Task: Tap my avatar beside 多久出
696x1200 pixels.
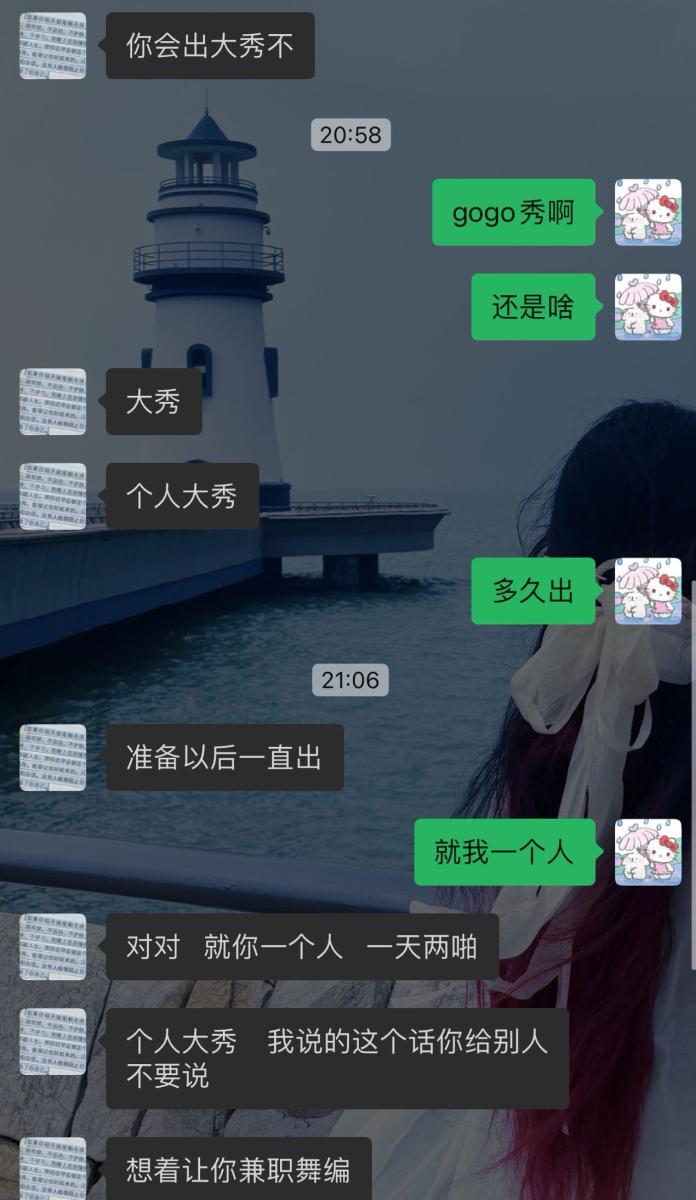Action: (x=647, y=591)
